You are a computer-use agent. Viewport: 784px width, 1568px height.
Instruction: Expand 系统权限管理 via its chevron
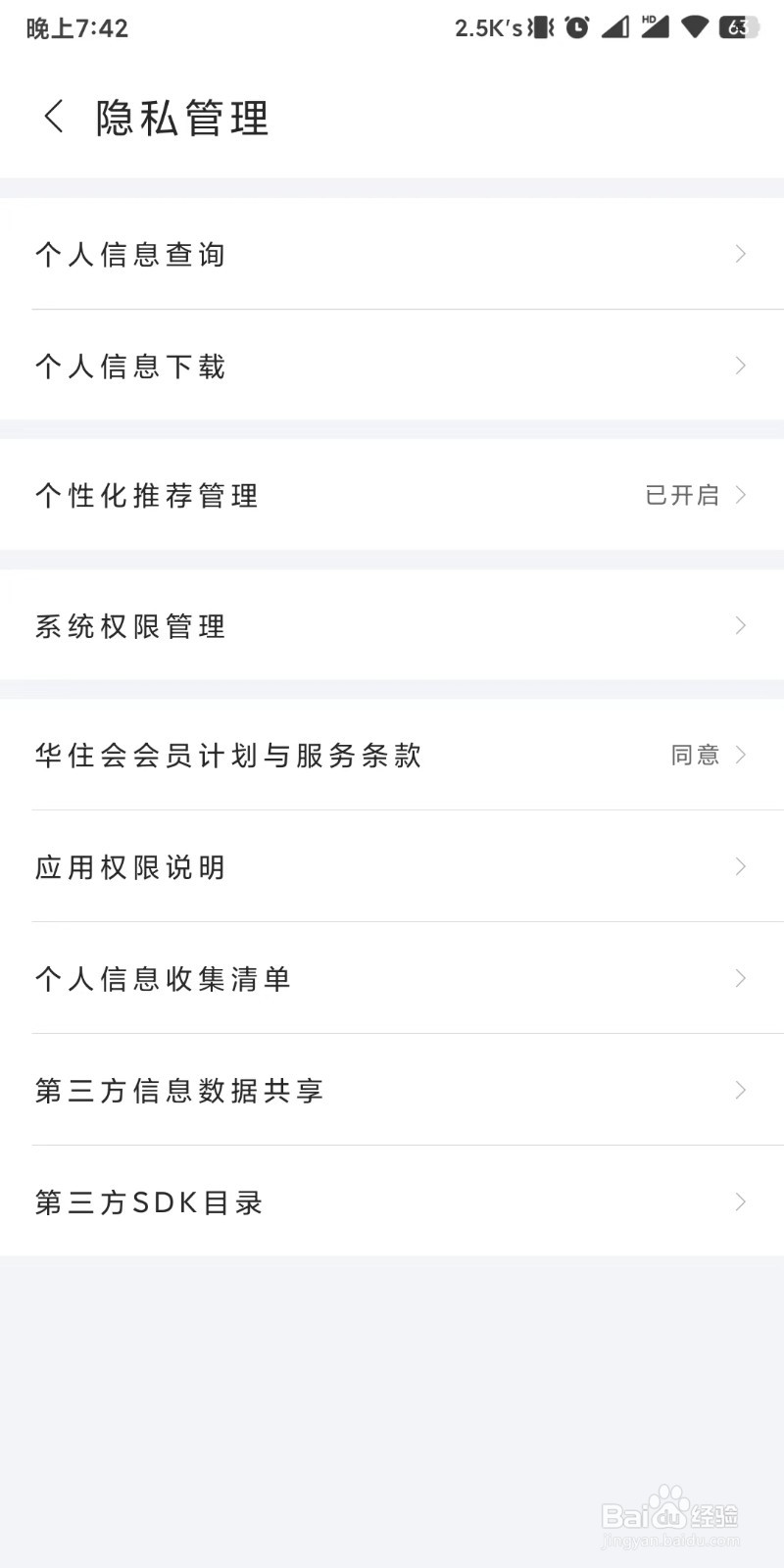[742, 626]
